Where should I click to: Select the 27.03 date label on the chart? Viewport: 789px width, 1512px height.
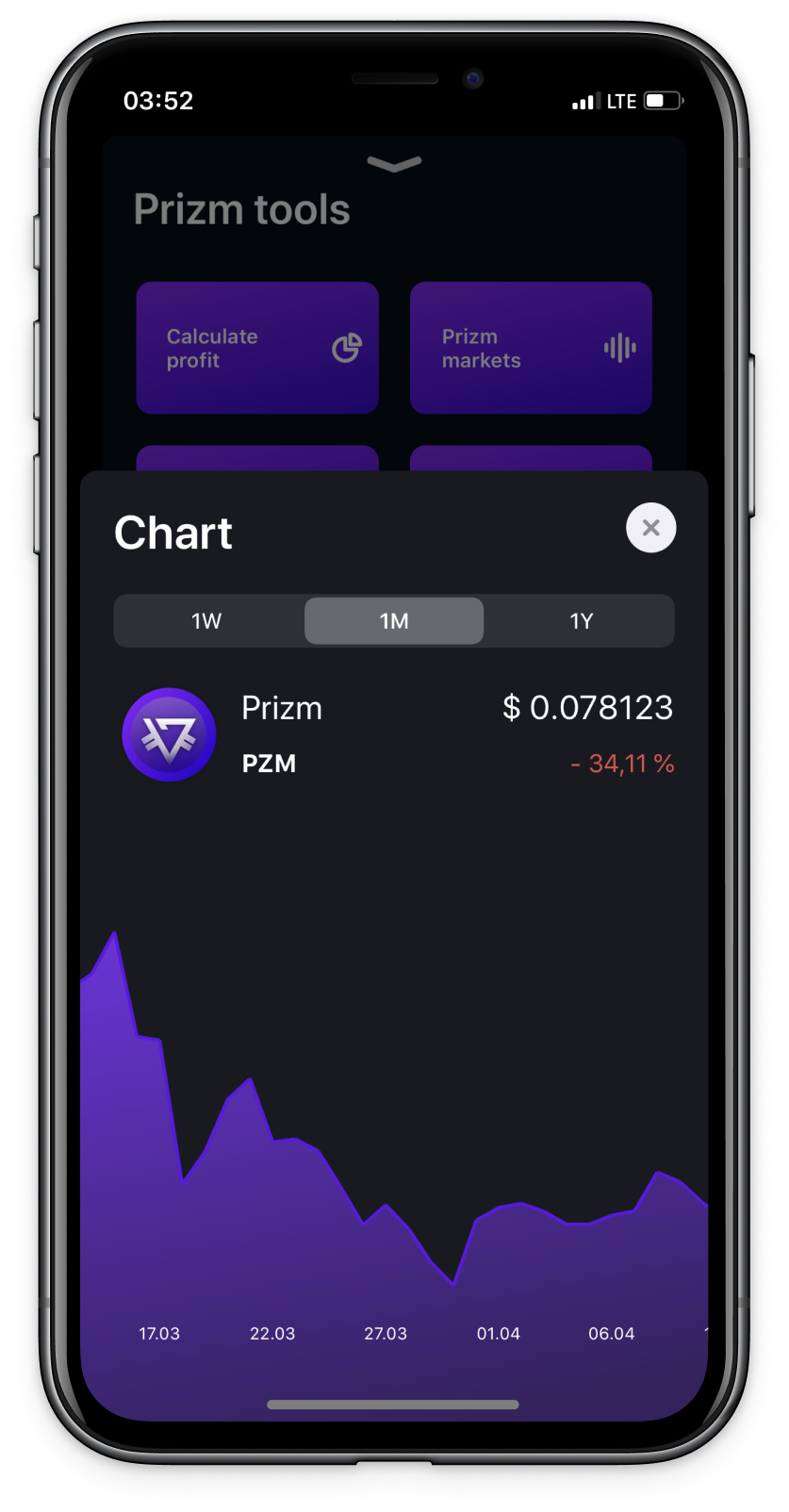385,1333
